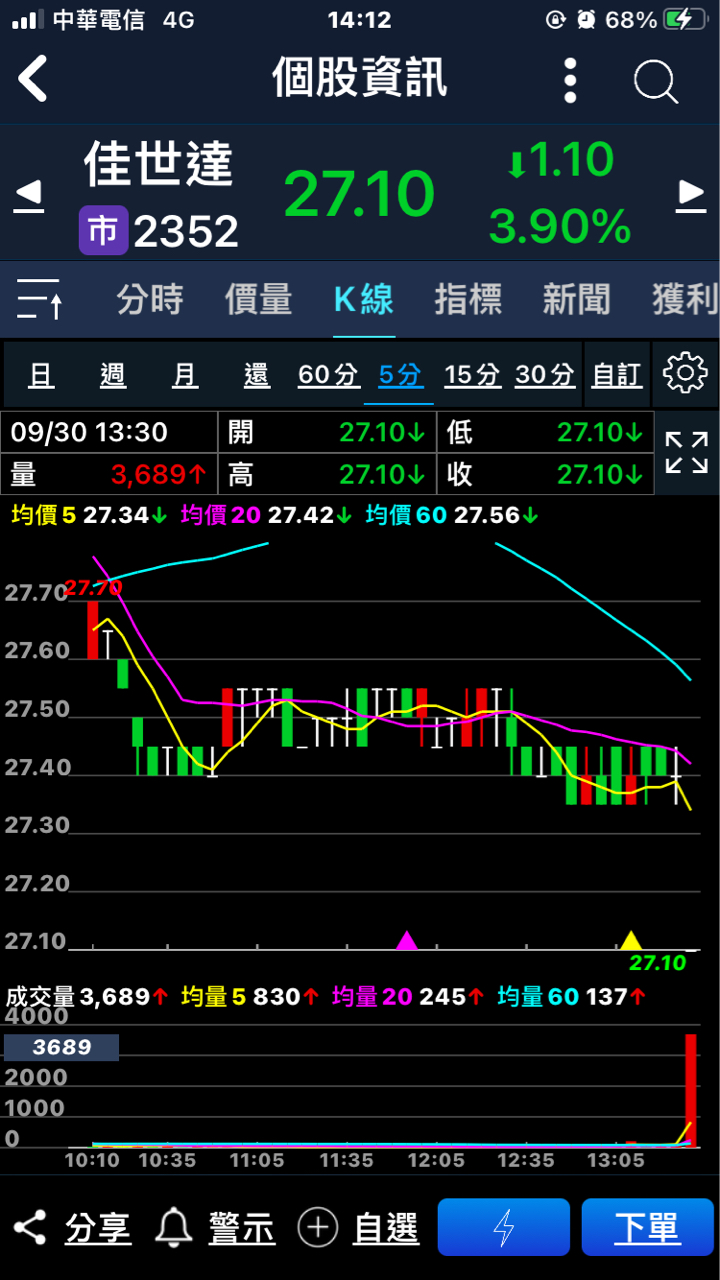
Task: Place an order with 下單
Action: (647, 1227)
